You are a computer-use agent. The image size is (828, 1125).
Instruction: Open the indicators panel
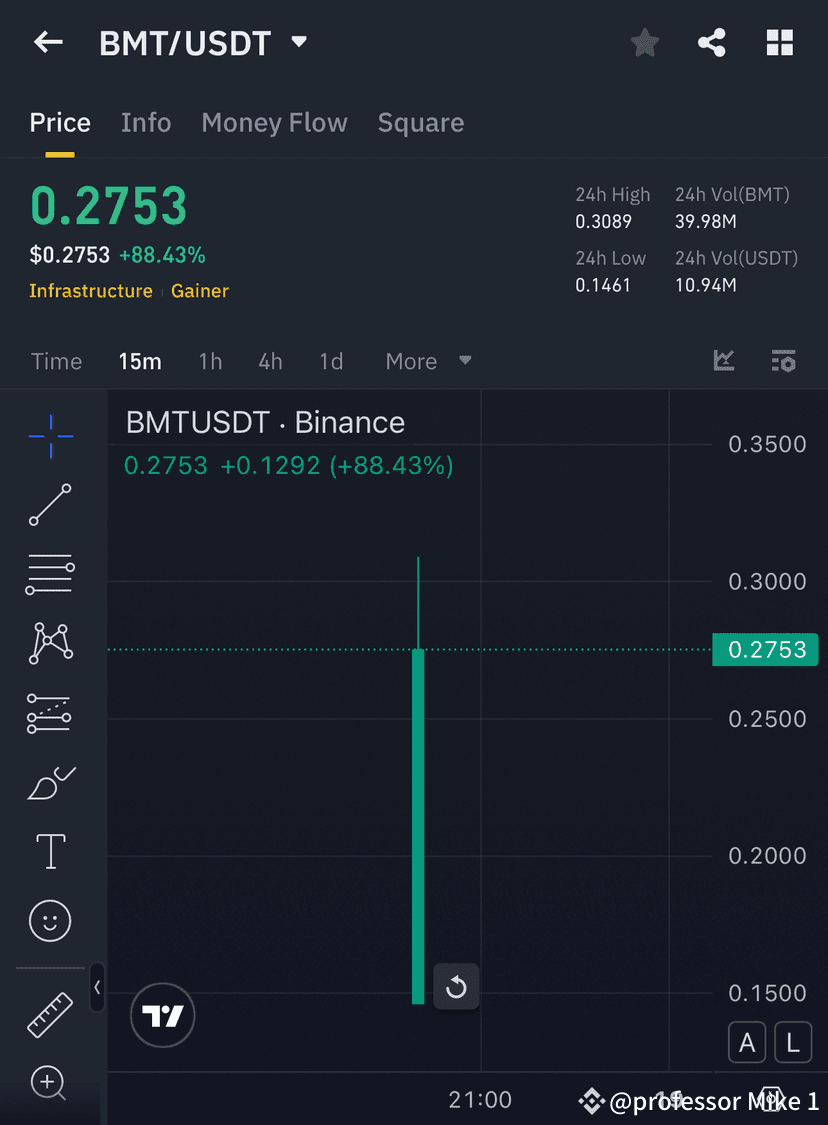pyautogui.click(x=723, y=361)
